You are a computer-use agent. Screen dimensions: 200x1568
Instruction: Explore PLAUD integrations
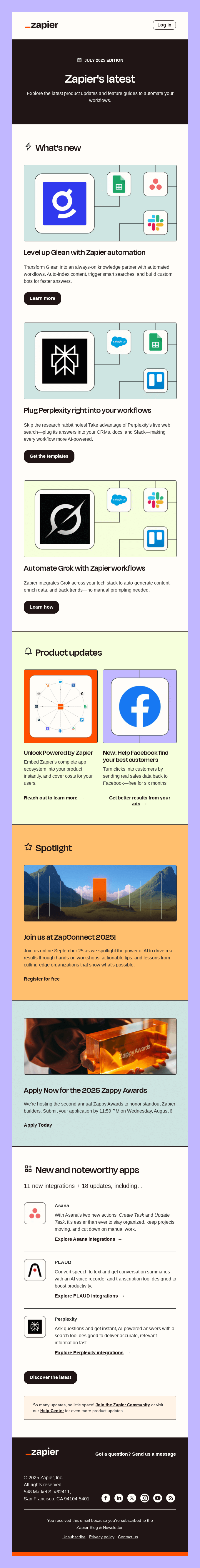click(86, 1296)
